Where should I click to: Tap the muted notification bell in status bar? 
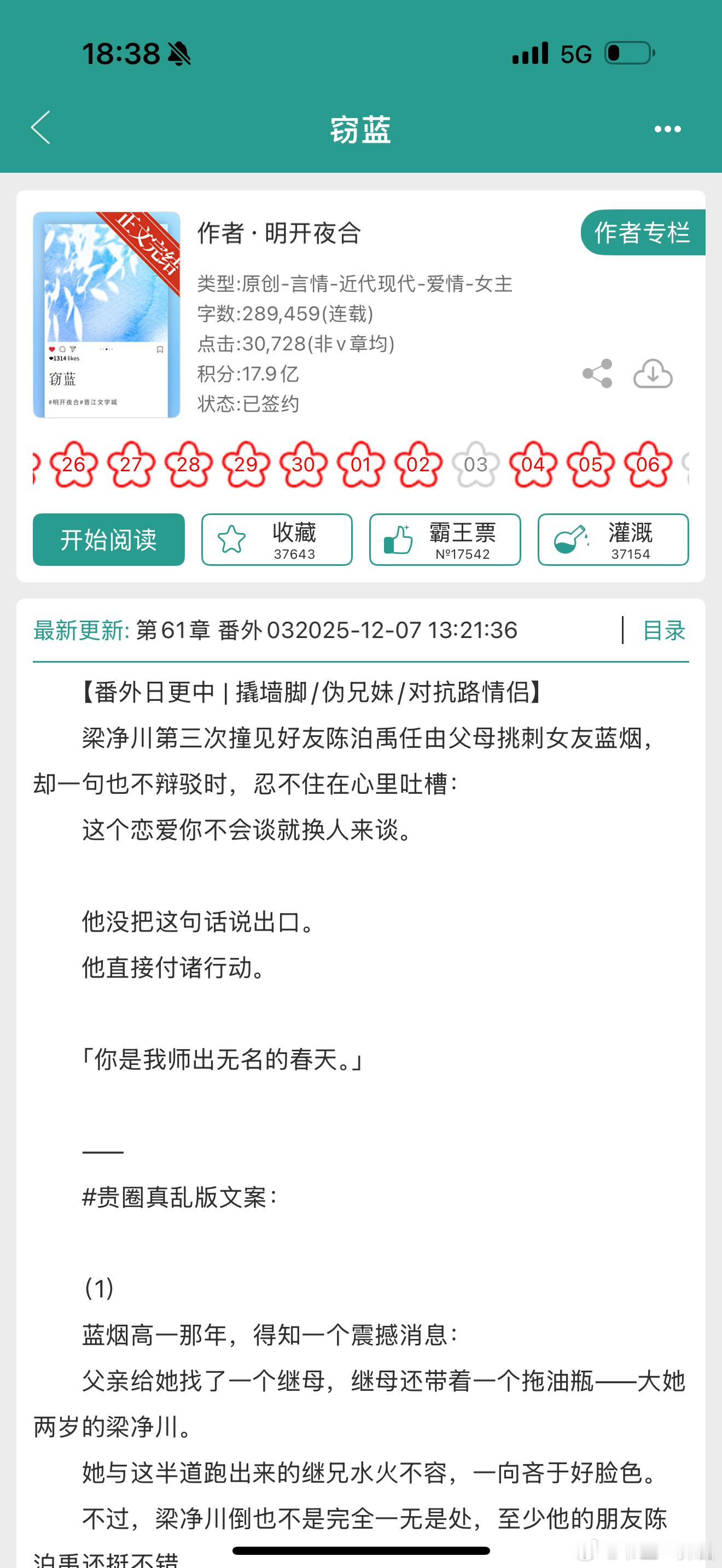179,54
